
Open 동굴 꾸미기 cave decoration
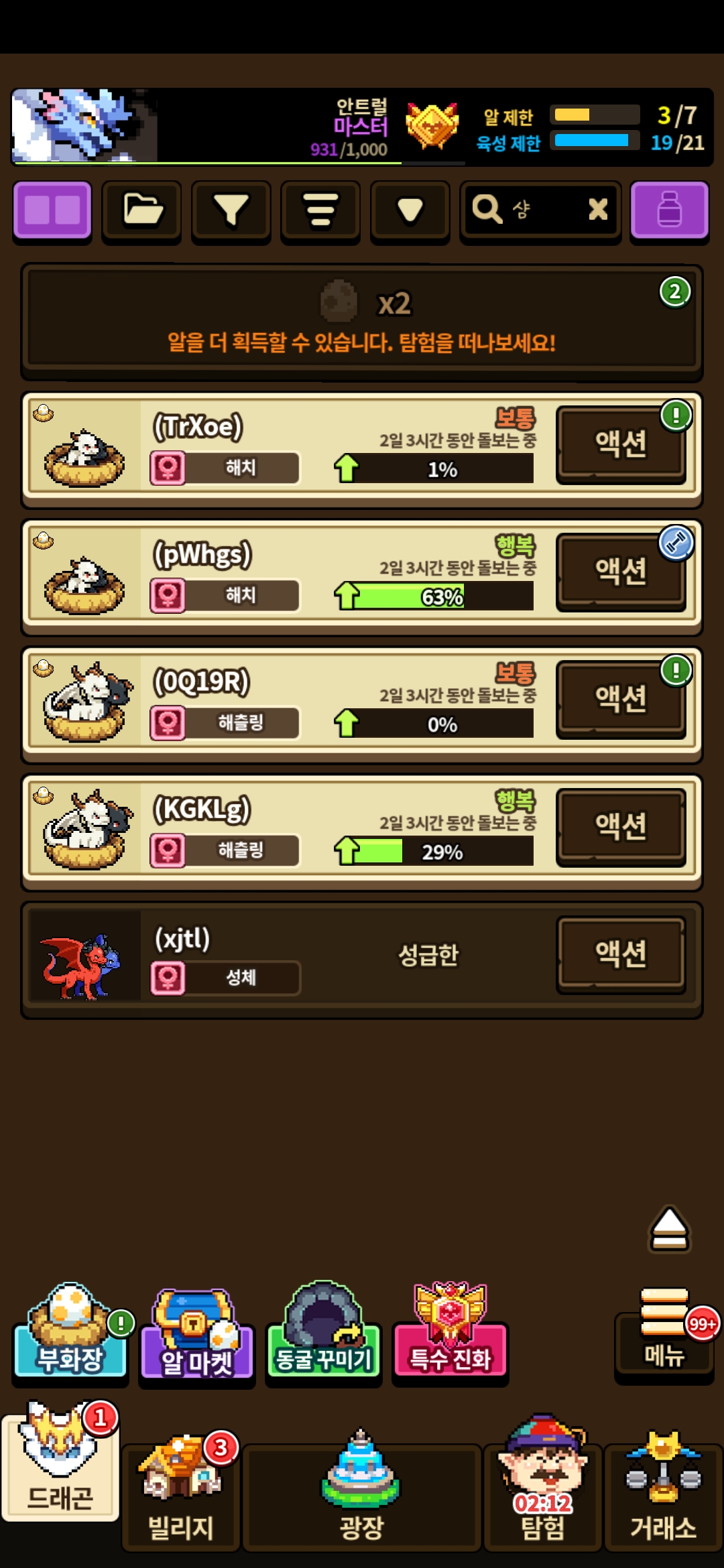click(x=323, y=1333)
